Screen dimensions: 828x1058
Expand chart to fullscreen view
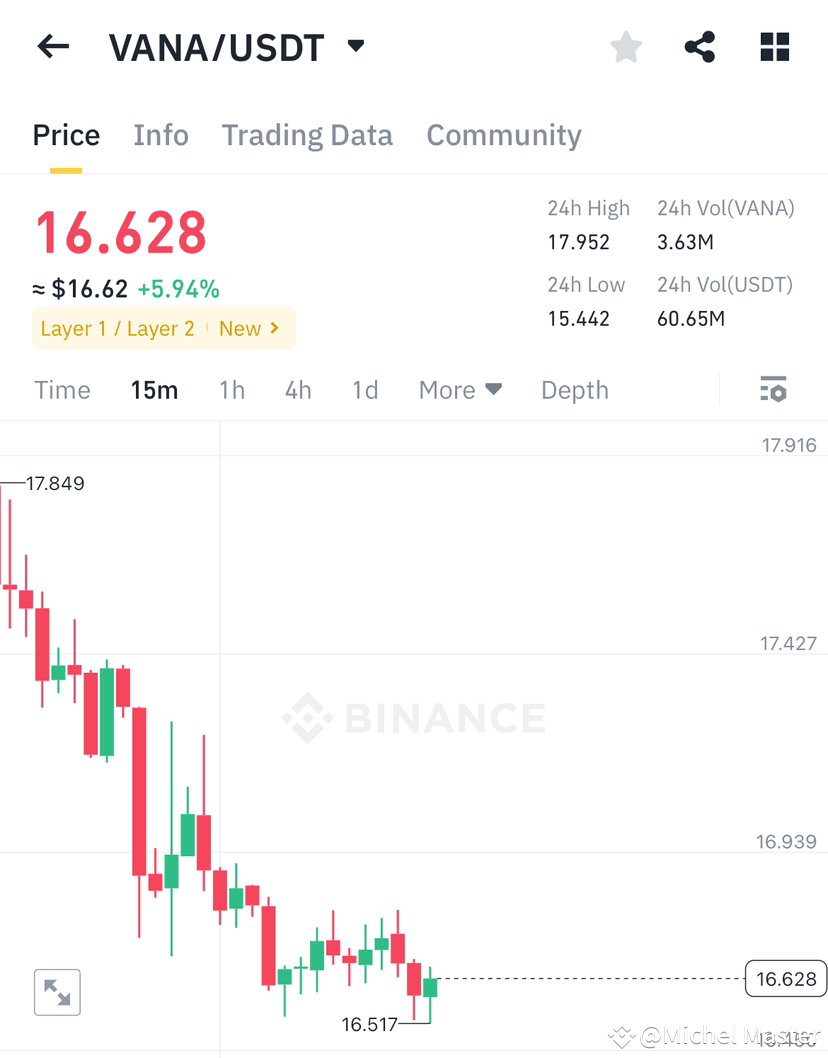56,992
